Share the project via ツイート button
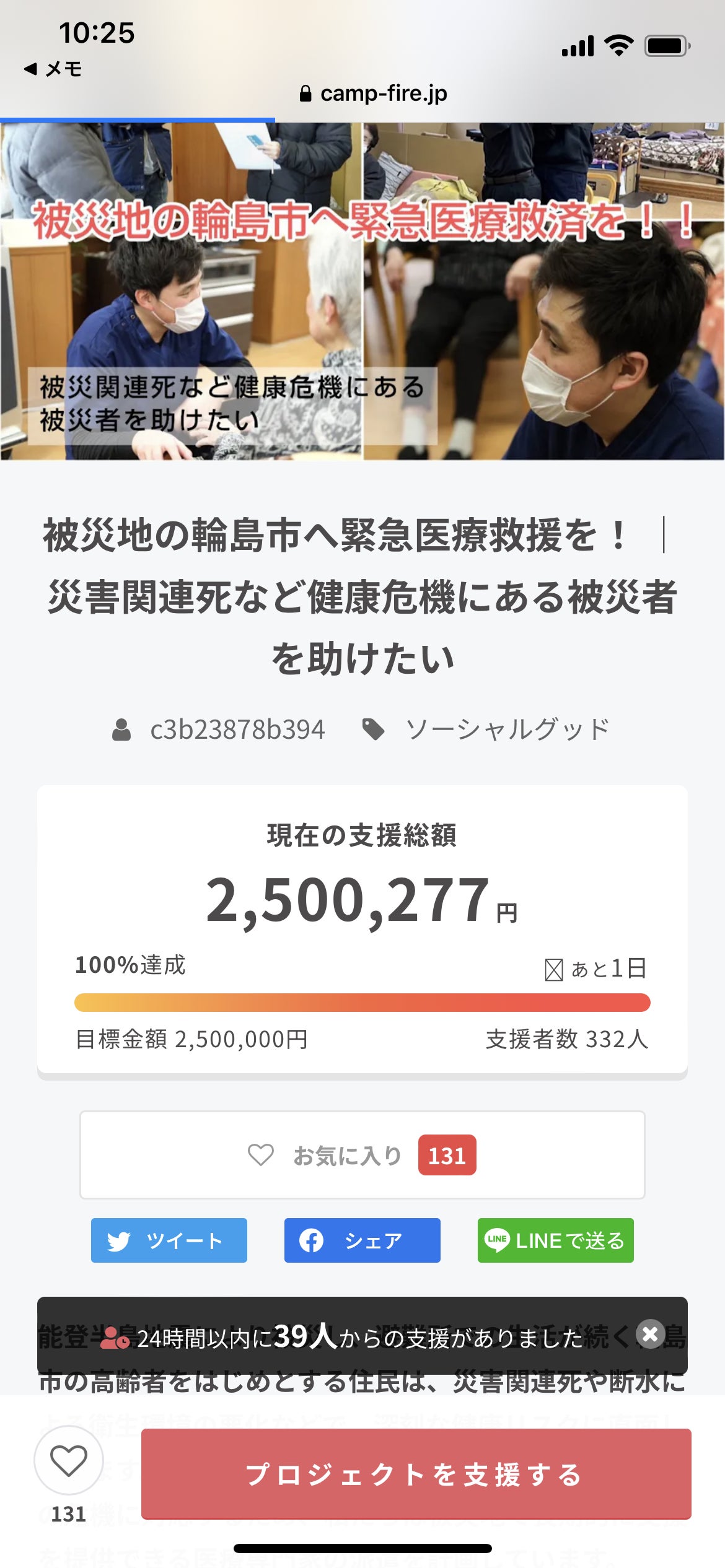725x1568 pixels. pyautogui.click(x=169, y=1240)
